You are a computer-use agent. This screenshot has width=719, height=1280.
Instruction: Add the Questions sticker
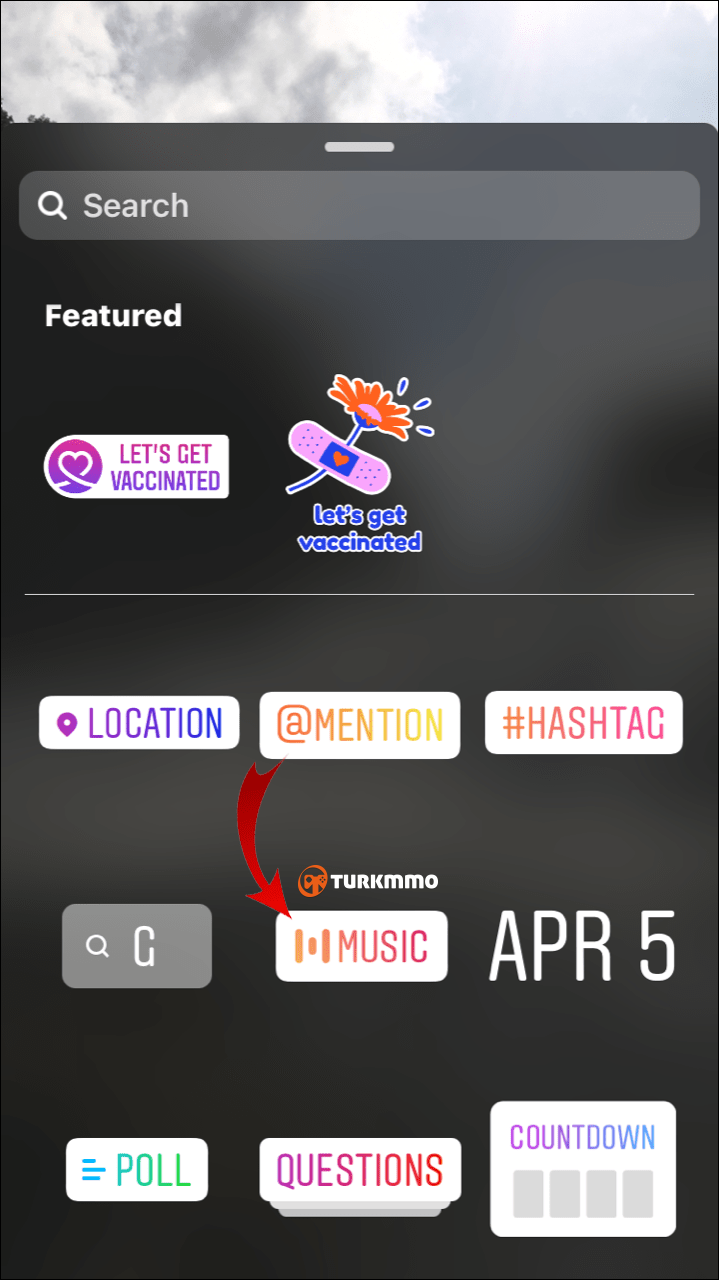point(360,1170)
